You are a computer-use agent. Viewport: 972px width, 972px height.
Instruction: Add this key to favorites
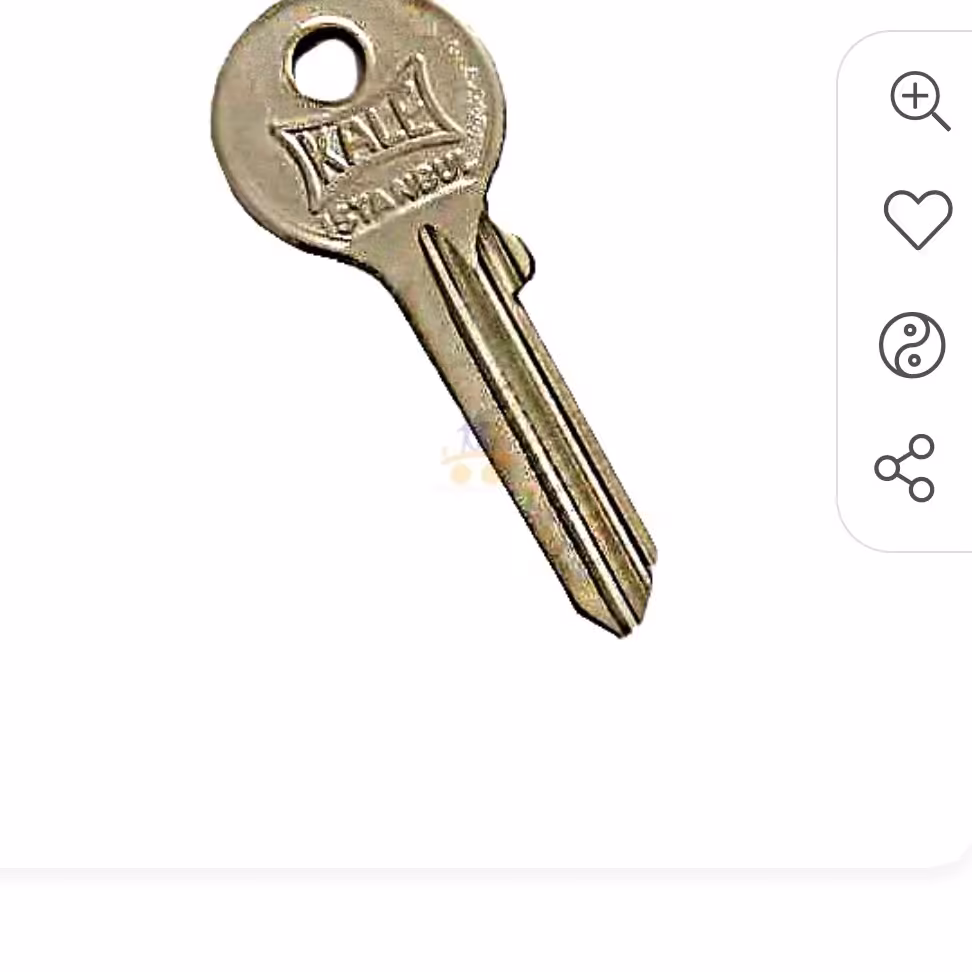pyautogui.click(x=917, y=219)
